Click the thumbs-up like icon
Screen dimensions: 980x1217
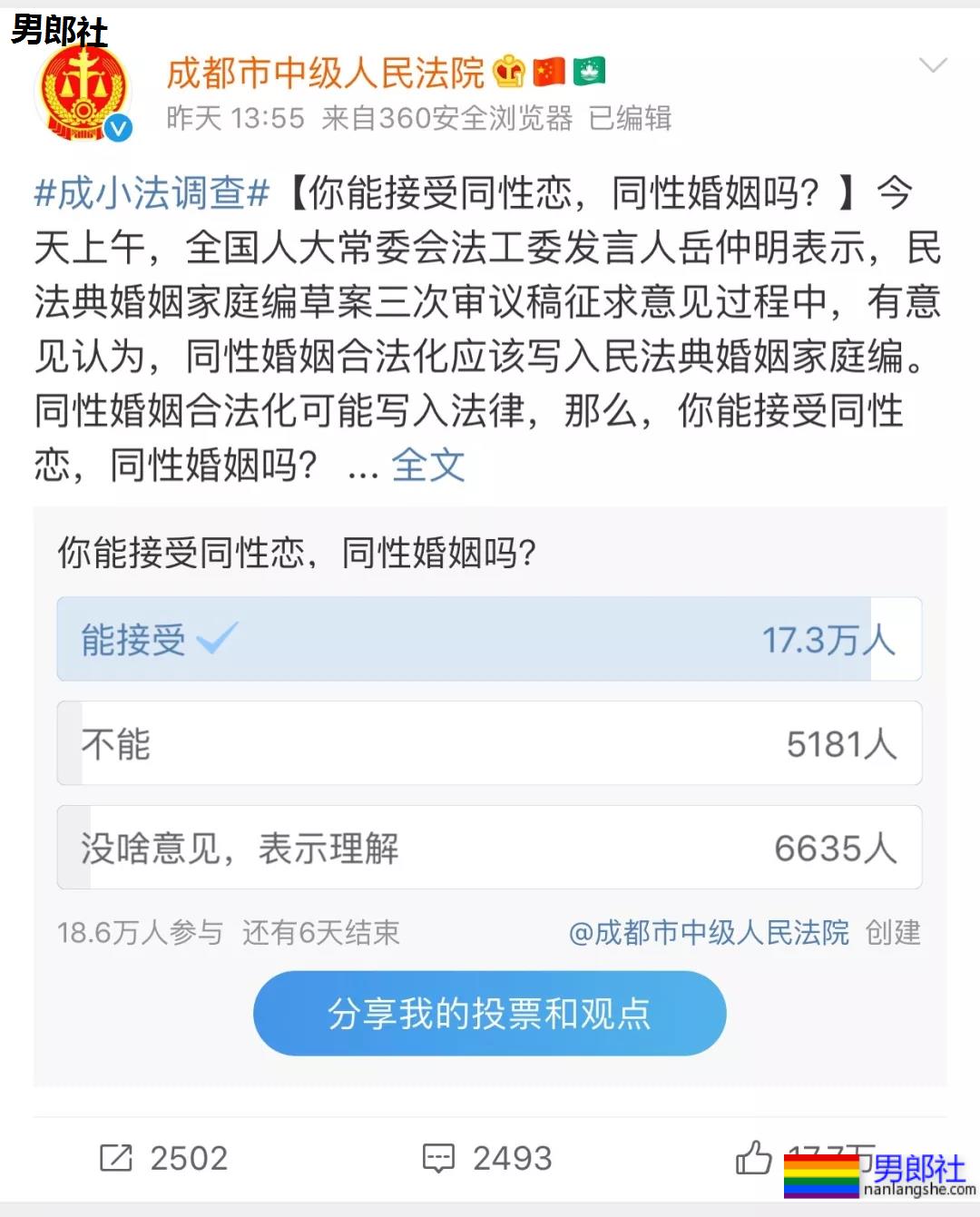(x=756, y=1158)
